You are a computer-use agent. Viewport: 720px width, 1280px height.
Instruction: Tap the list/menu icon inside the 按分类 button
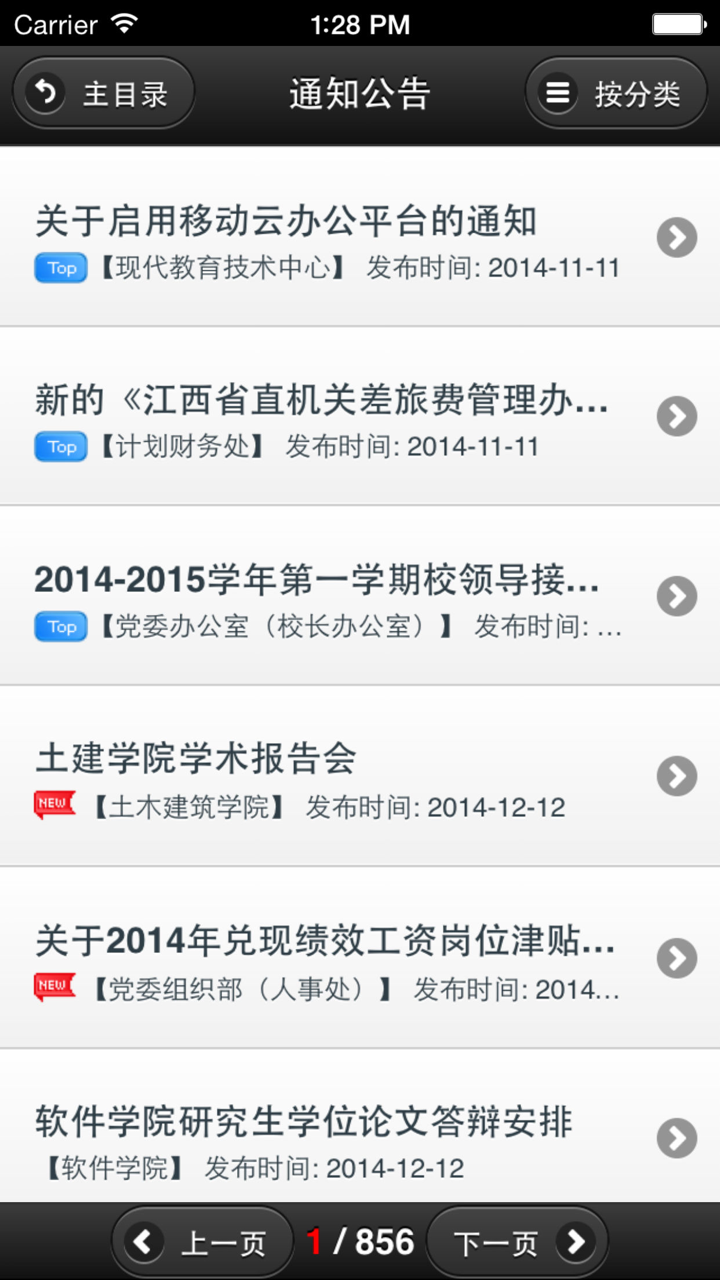click(557, 91)
